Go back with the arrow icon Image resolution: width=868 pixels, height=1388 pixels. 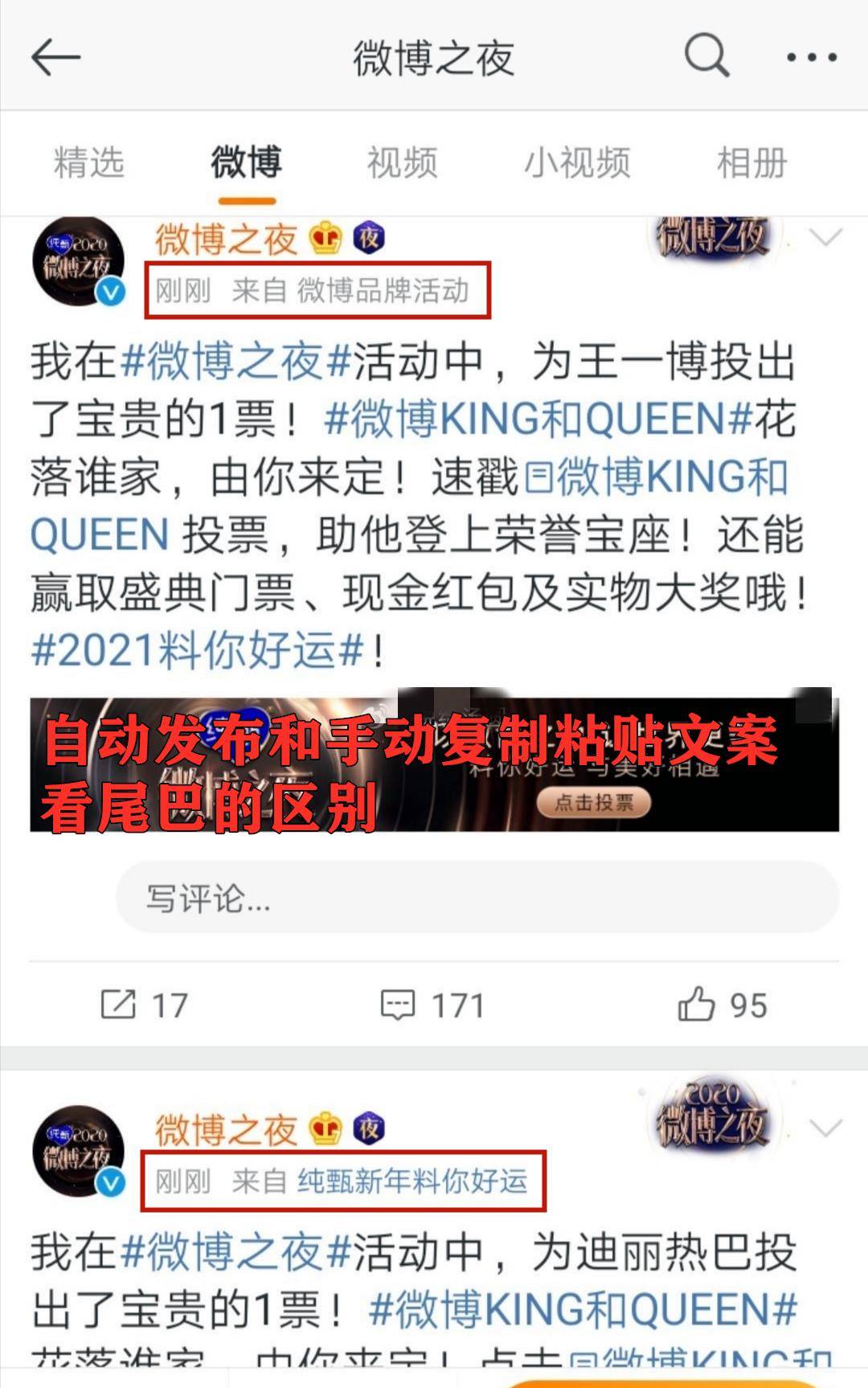click(x=55, y=57)
